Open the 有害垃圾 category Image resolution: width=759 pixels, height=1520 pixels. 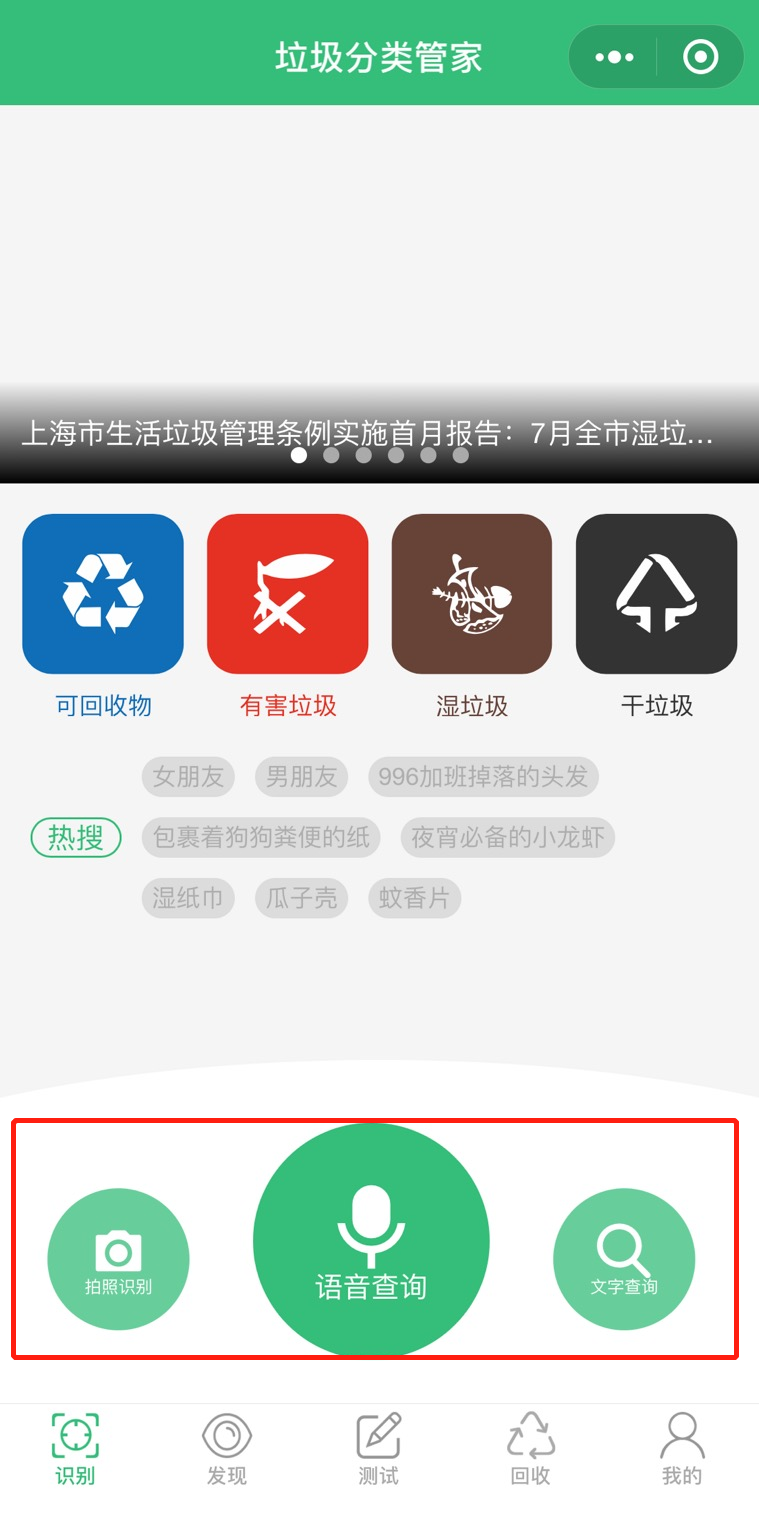[288, 594]
